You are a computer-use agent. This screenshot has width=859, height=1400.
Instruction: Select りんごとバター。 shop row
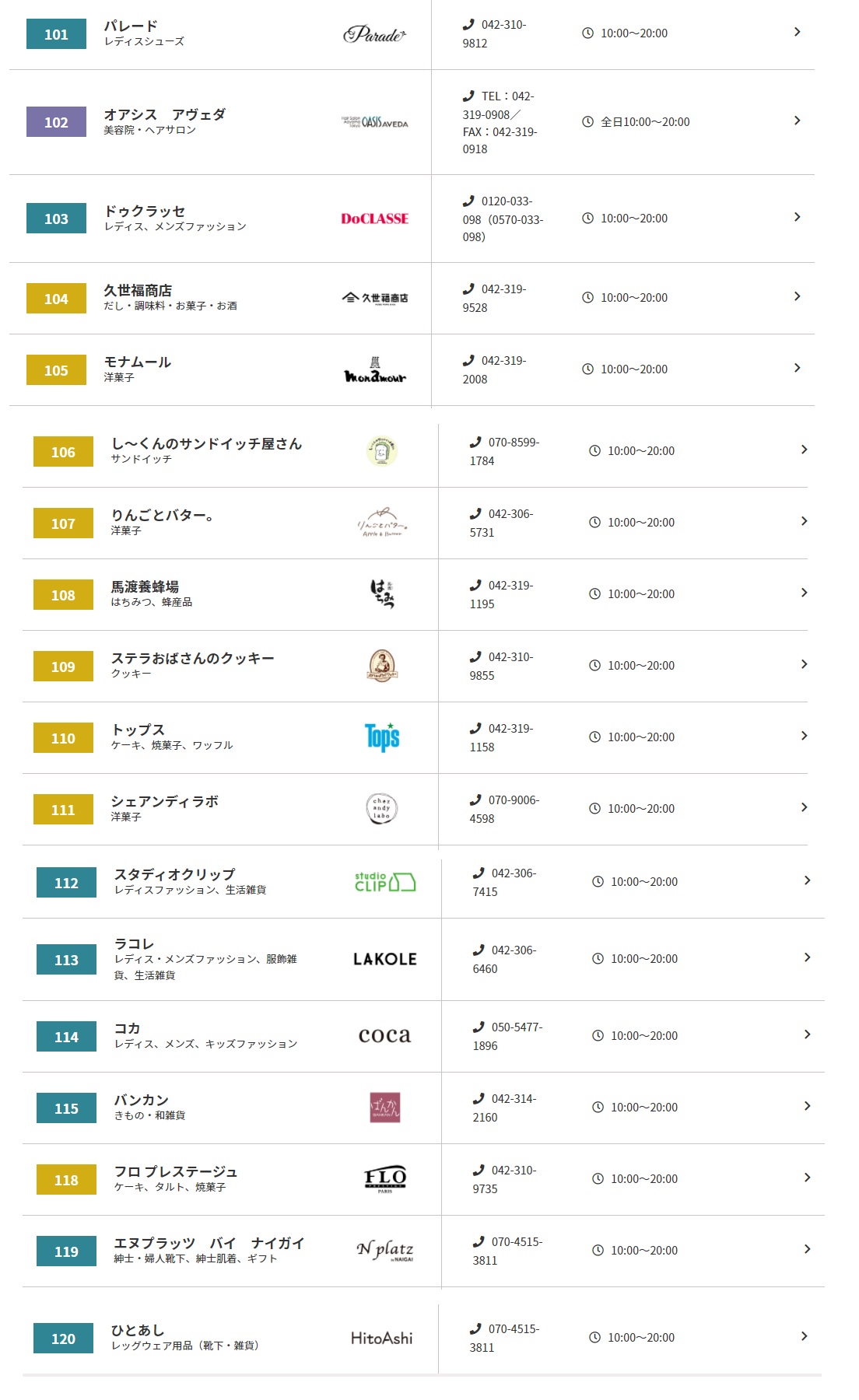[x=415, y=523]
